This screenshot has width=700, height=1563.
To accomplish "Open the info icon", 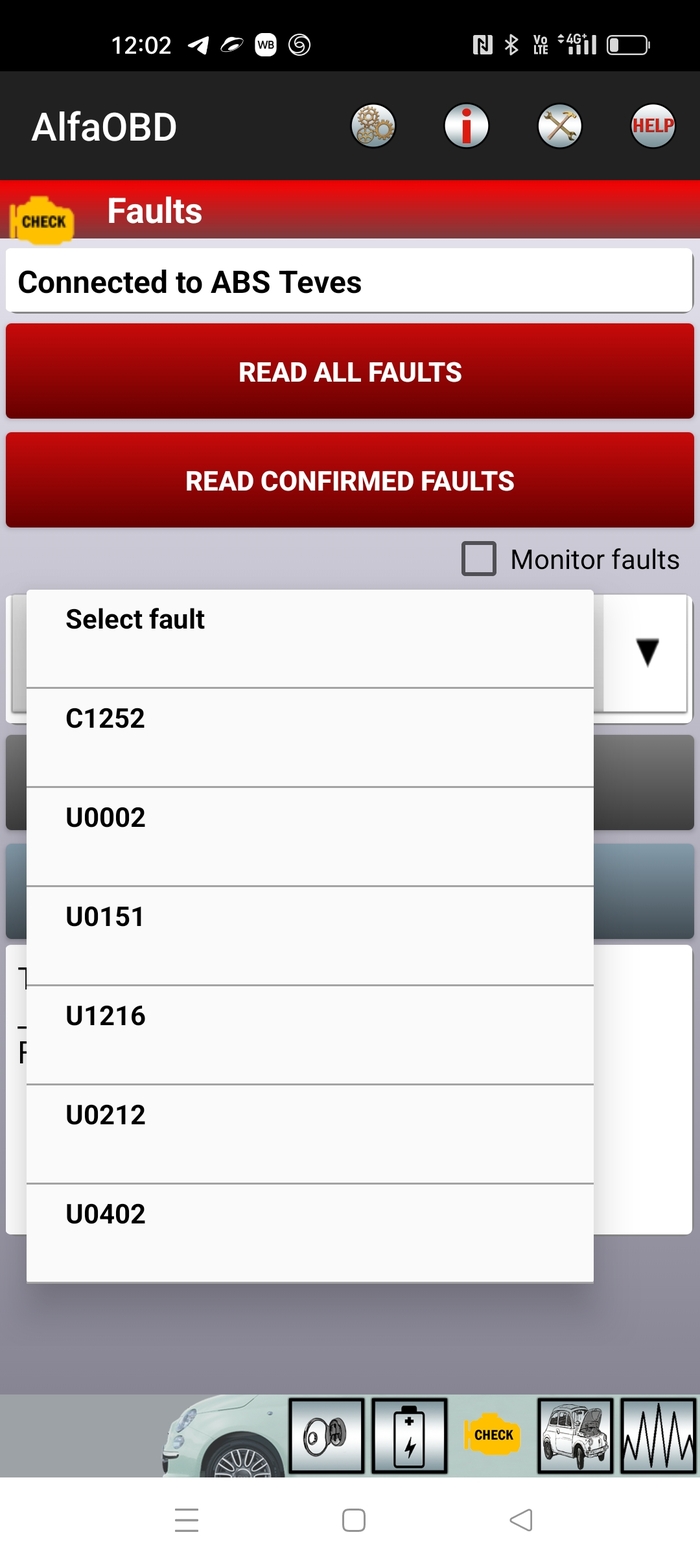I will pos(466,127).
